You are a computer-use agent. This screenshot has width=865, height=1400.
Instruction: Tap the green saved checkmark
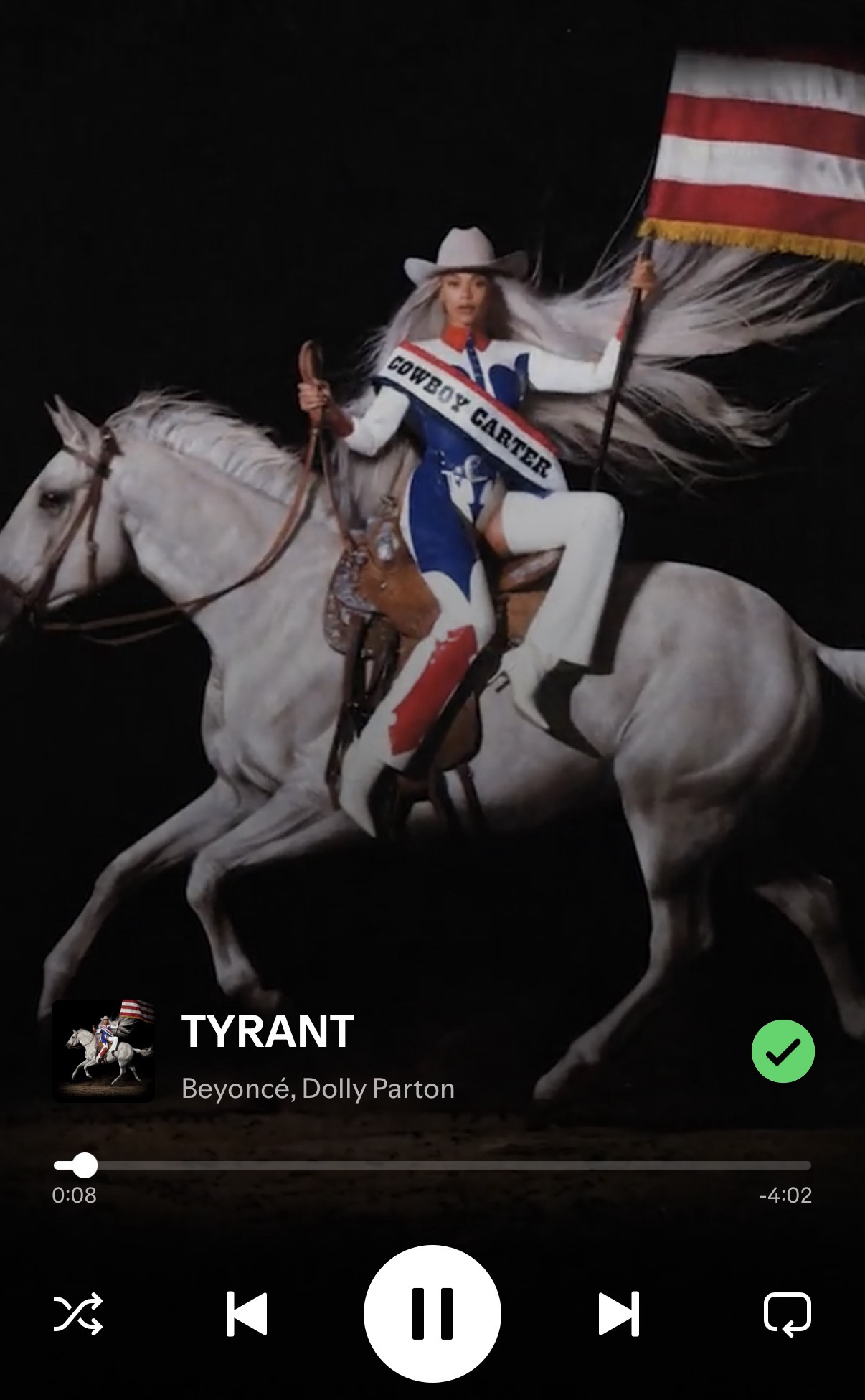click(783, 1051)
